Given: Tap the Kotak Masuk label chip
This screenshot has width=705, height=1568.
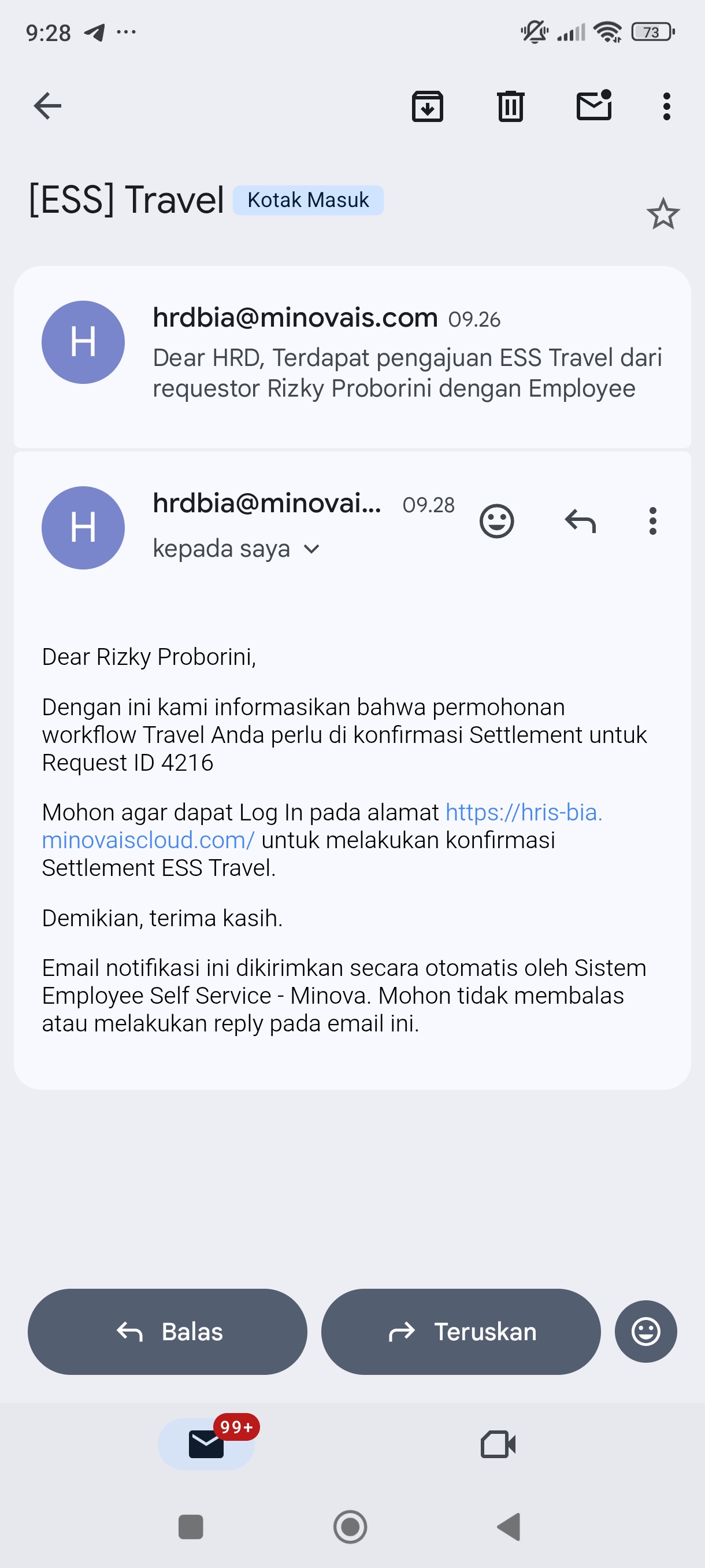Looking at the screenshot, I should point(308,200).
